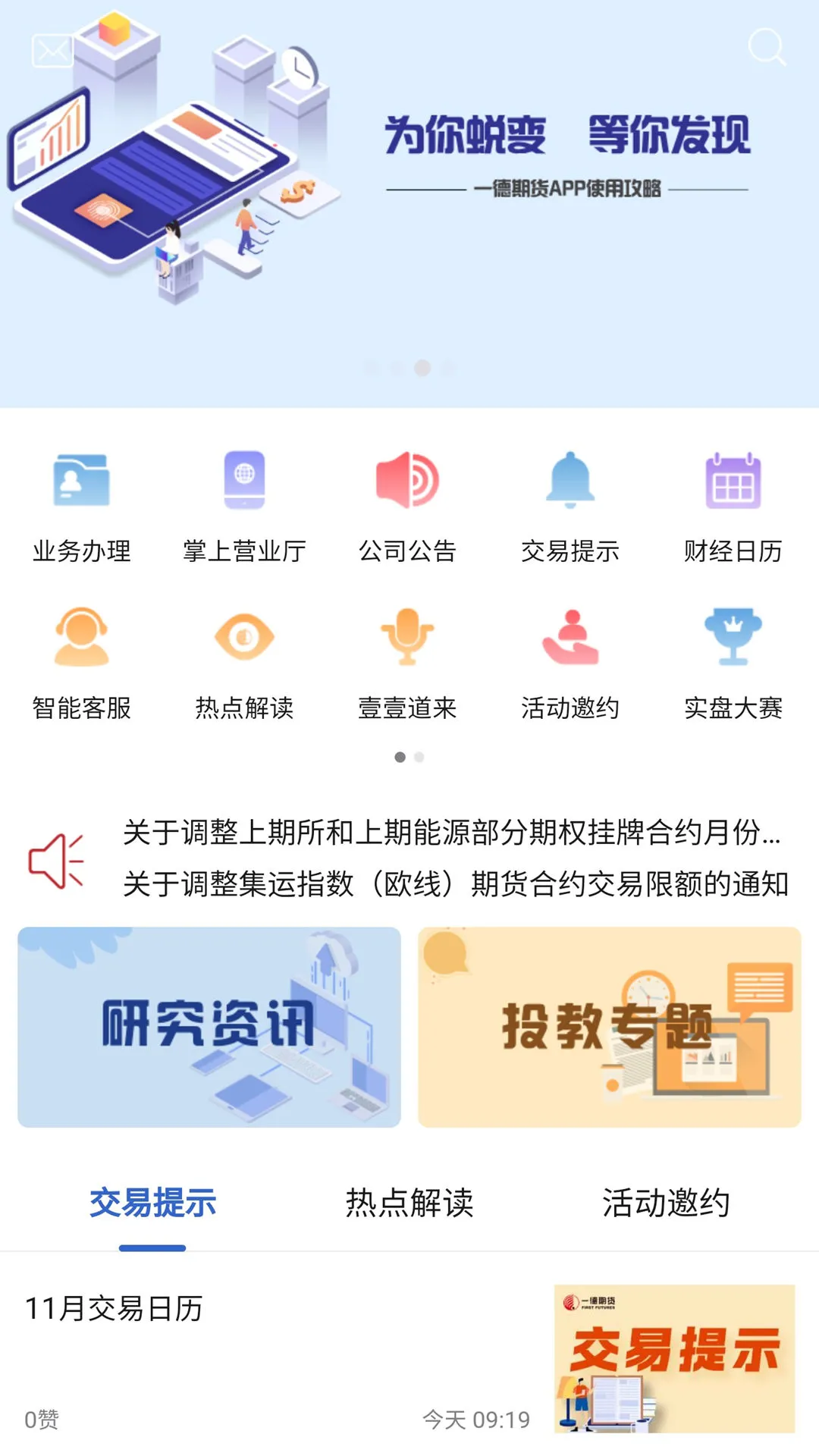Open the 研究资讯 banner
The height and width of the screenshot is (1456, 819).
tap(209, 1028)
